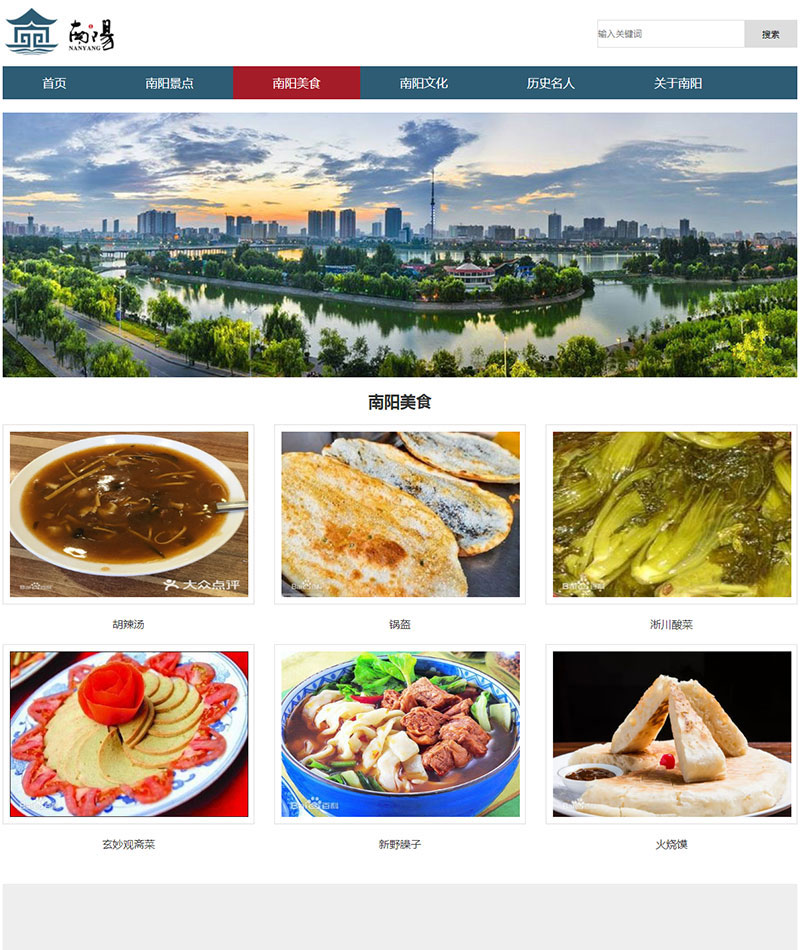This screenshot has height=950, width=800.
Task: Select the 南阳美食 navigation tab
Action: [296, 83]
